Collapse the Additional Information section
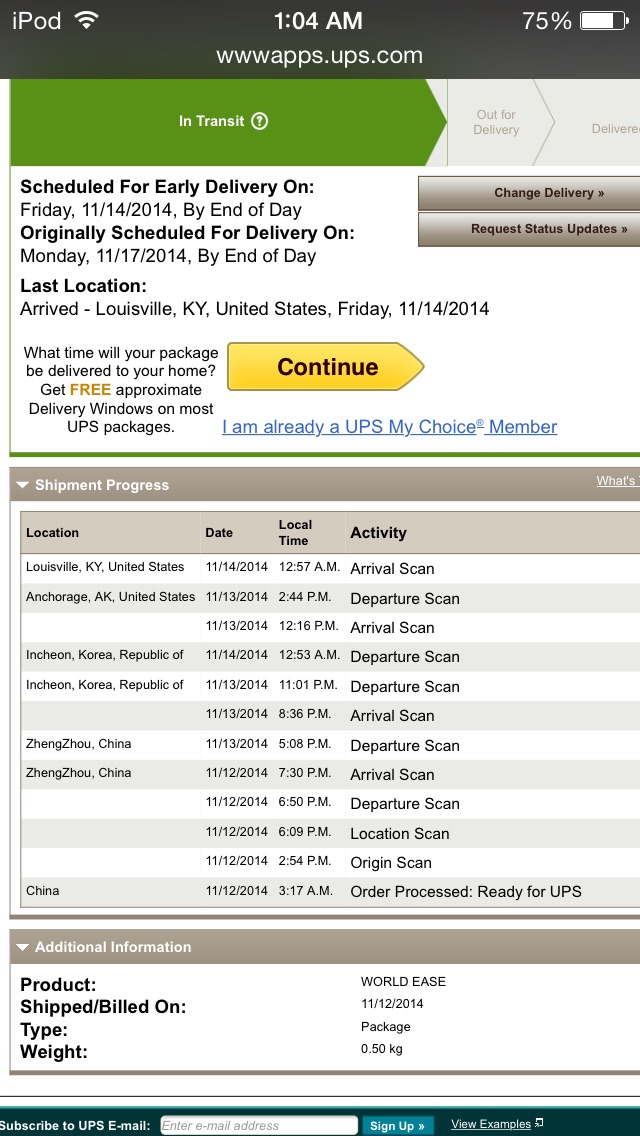The image size is (640, 1136). pos(104,947)
